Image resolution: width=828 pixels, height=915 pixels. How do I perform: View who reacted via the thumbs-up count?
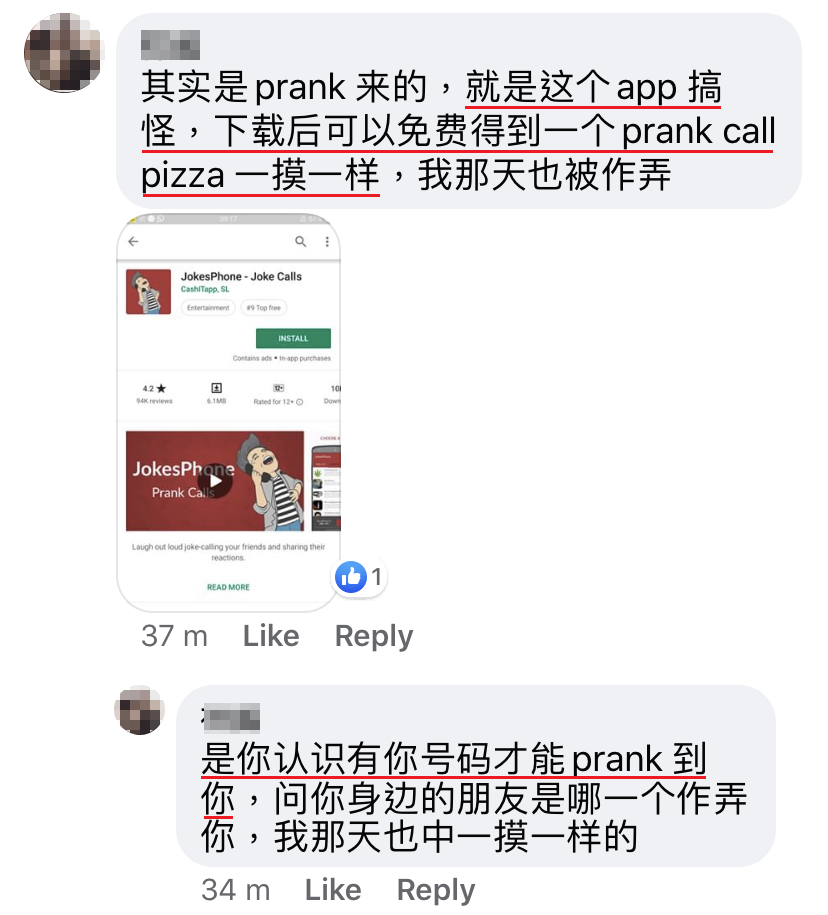[361, 577]
